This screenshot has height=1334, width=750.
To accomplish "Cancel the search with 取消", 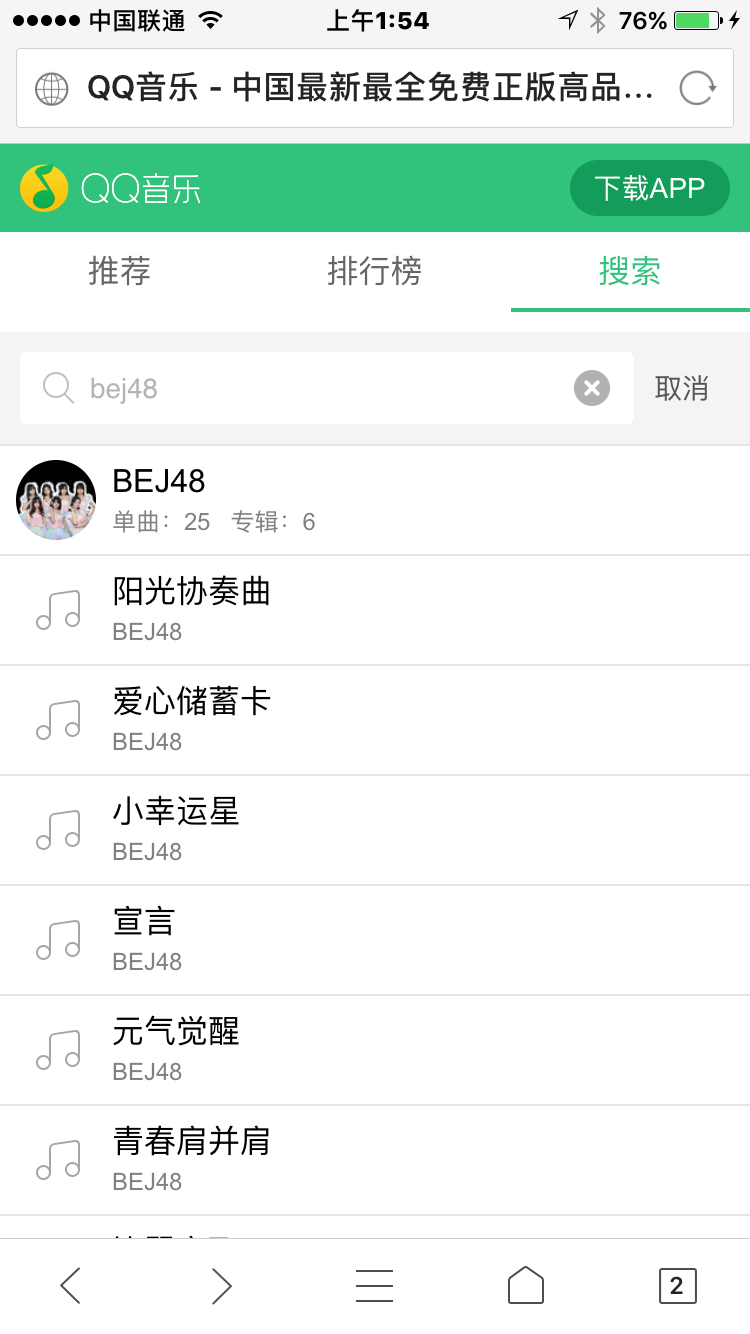I will (682, 388).
